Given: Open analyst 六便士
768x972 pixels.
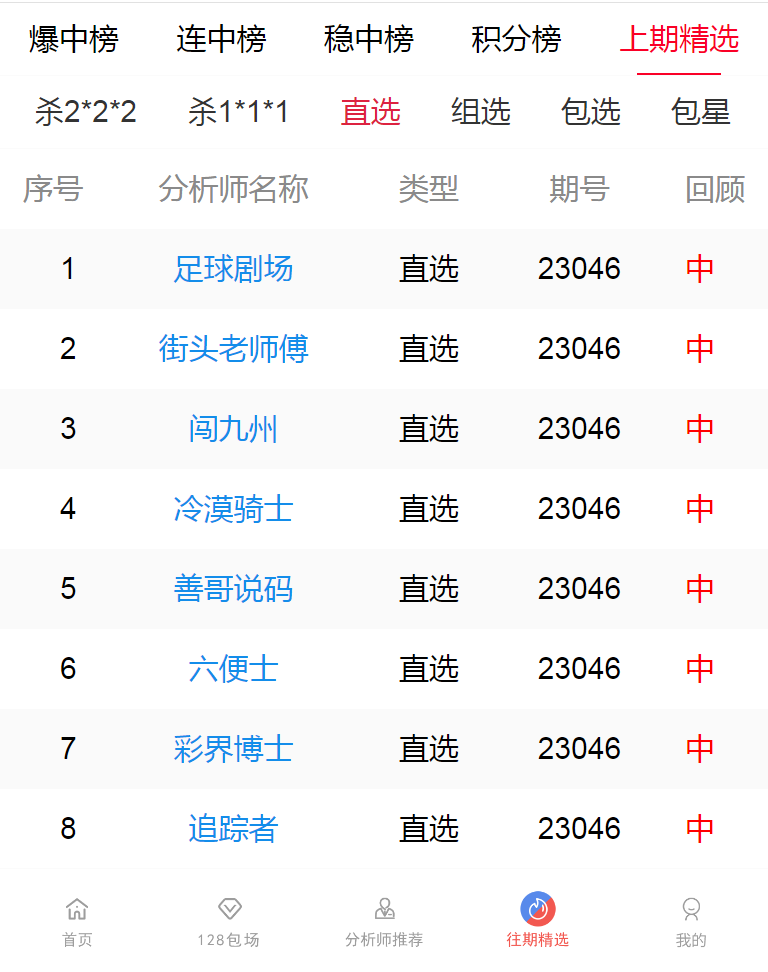Looking at the screenshot, I should [233, 669].
